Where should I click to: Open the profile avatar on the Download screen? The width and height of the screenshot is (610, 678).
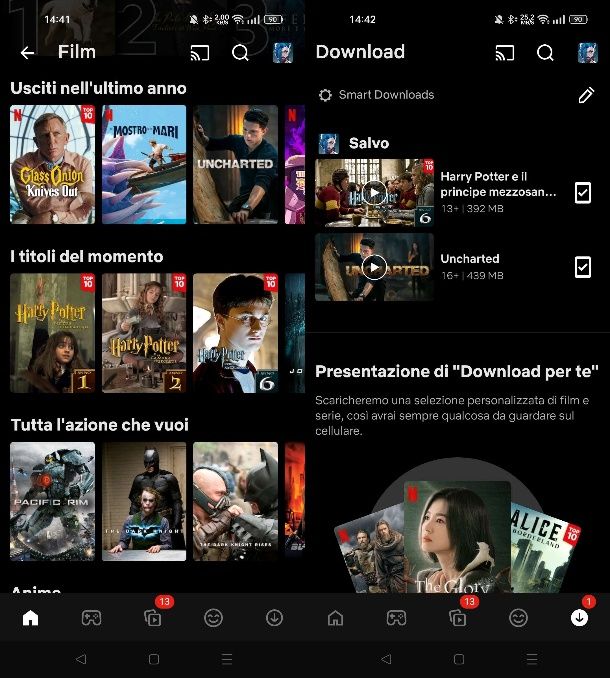click(x=587, y=53)
